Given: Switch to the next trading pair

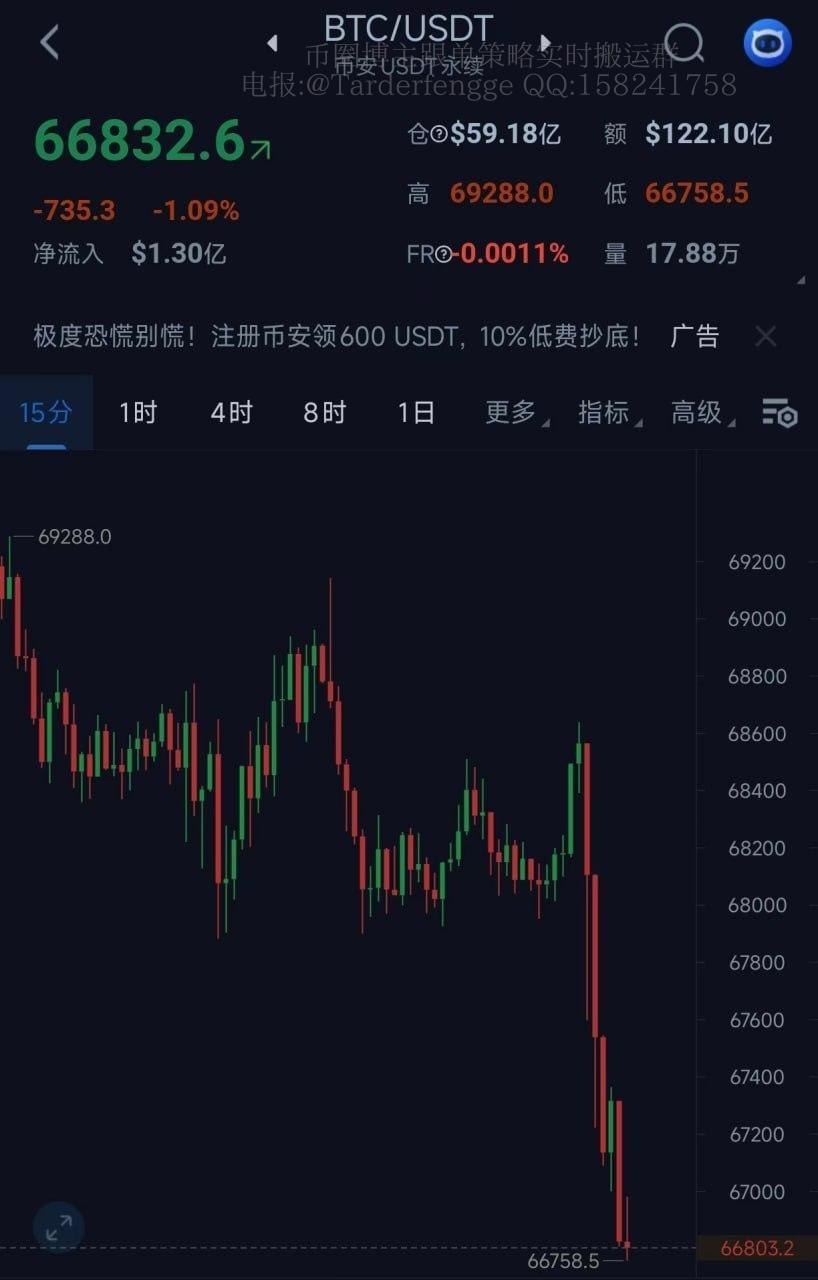Looking at the screenshot, I should coord(546,43).
